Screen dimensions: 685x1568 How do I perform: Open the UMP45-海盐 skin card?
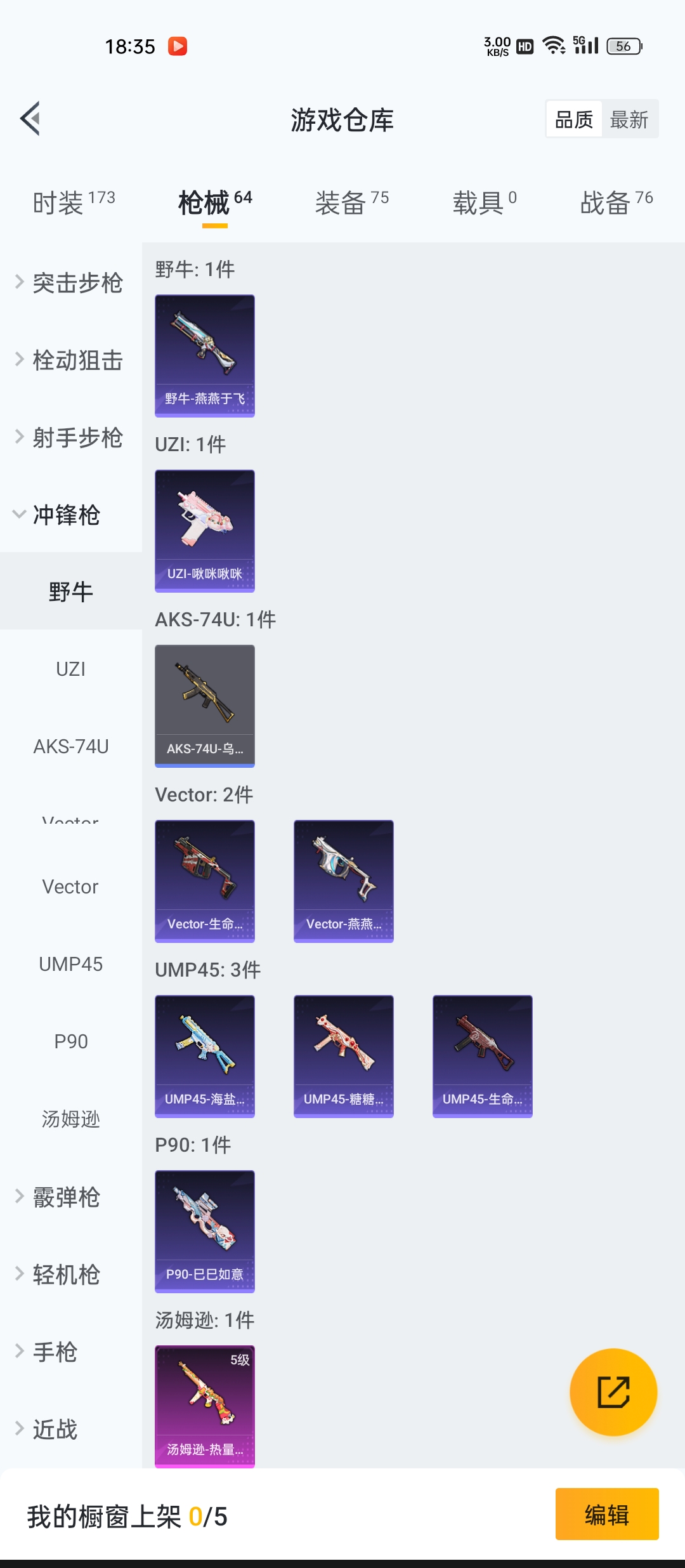tap(204, 1056)
